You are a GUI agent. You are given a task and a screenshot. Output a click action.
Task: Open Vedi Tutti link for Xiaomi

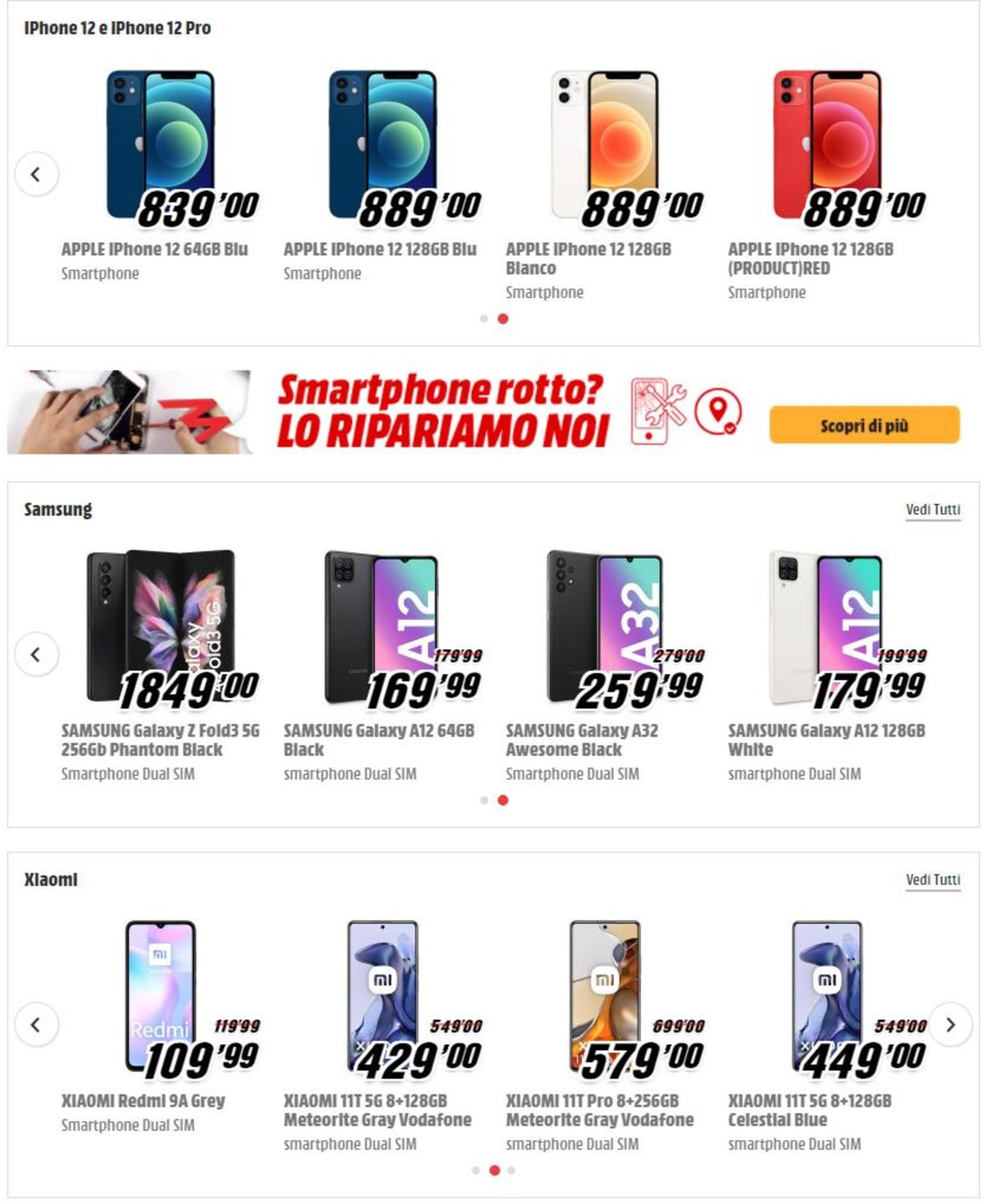933,880
